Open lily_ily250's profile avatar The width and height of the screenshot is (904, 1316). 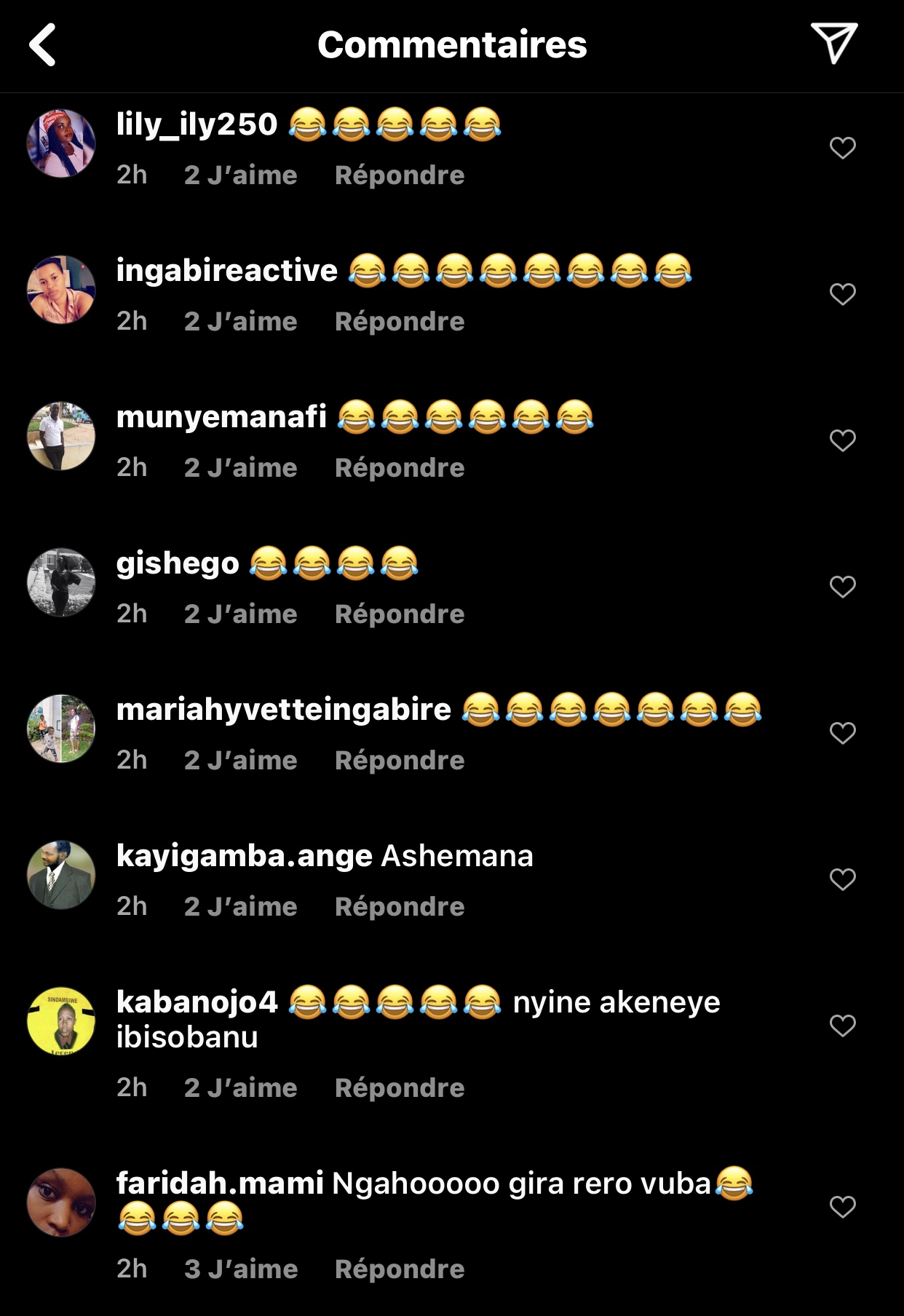(61, 143)
